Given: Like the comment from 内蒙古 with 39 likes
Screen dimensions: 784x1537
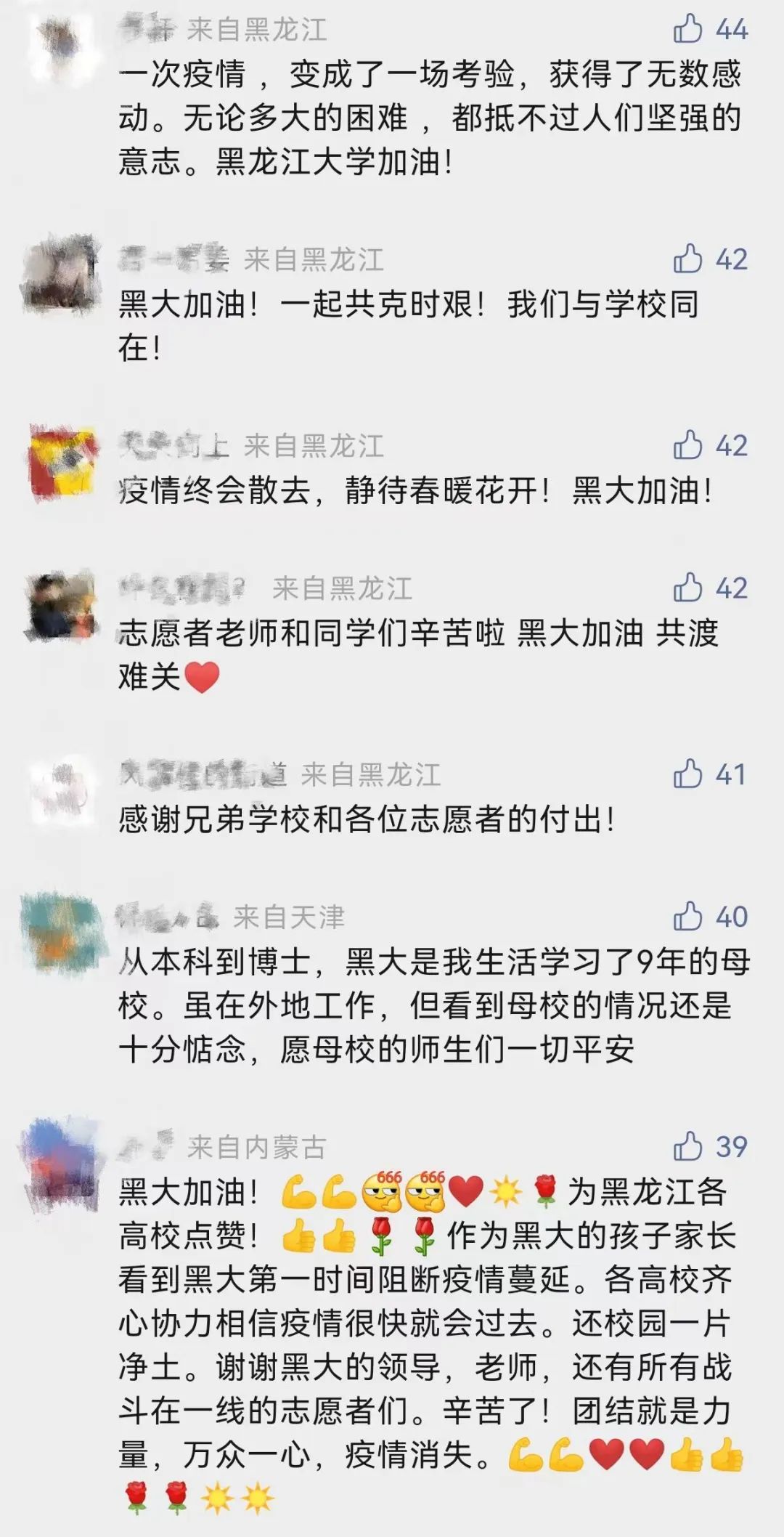Looking at the screenshot, I should pyautogui.click(x=687, y=1146).
